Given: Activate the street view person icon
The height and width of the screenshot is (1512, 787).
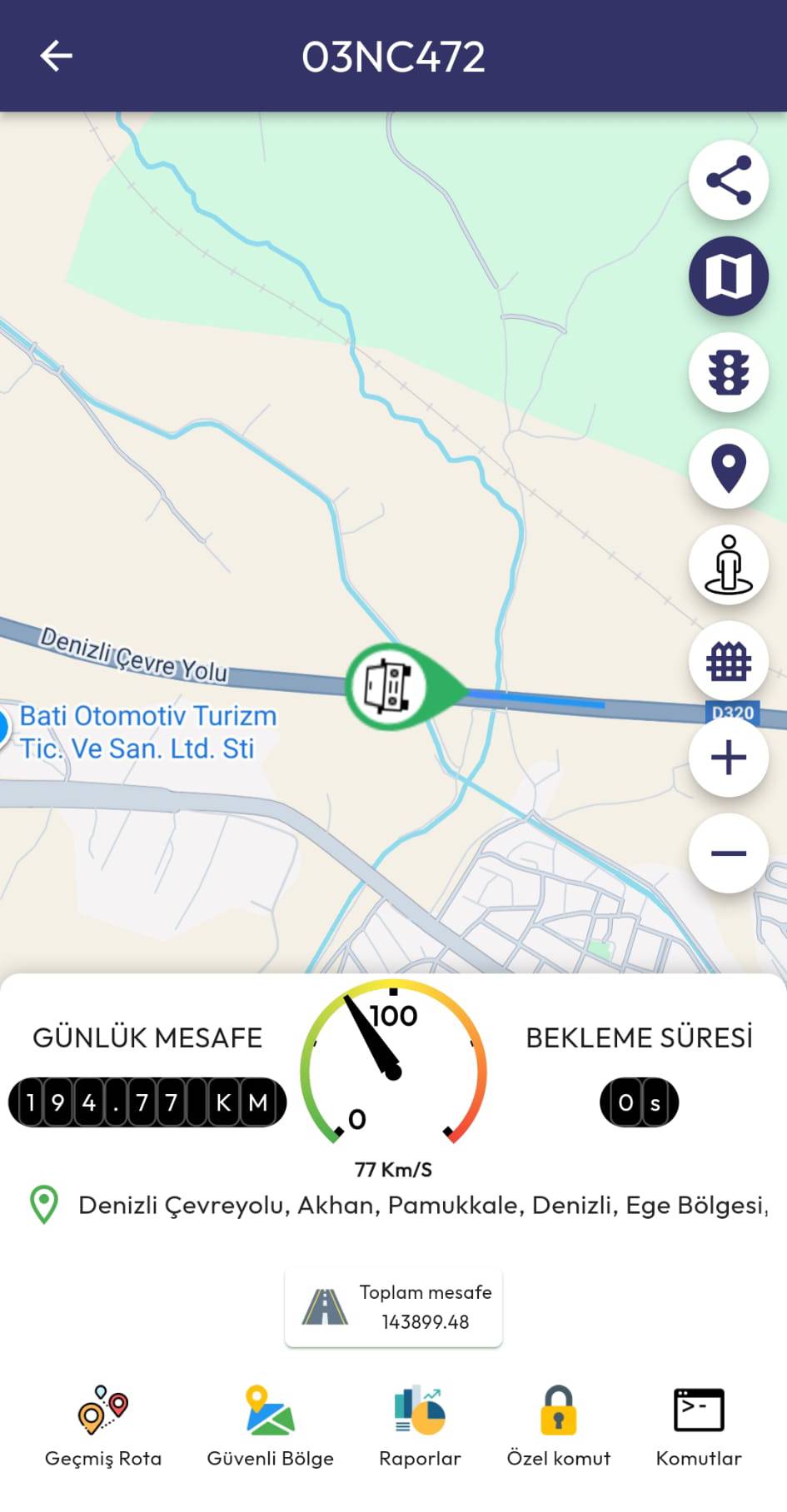Looking at the screenshot, I should pyautogui.click(x=728, y=564).
